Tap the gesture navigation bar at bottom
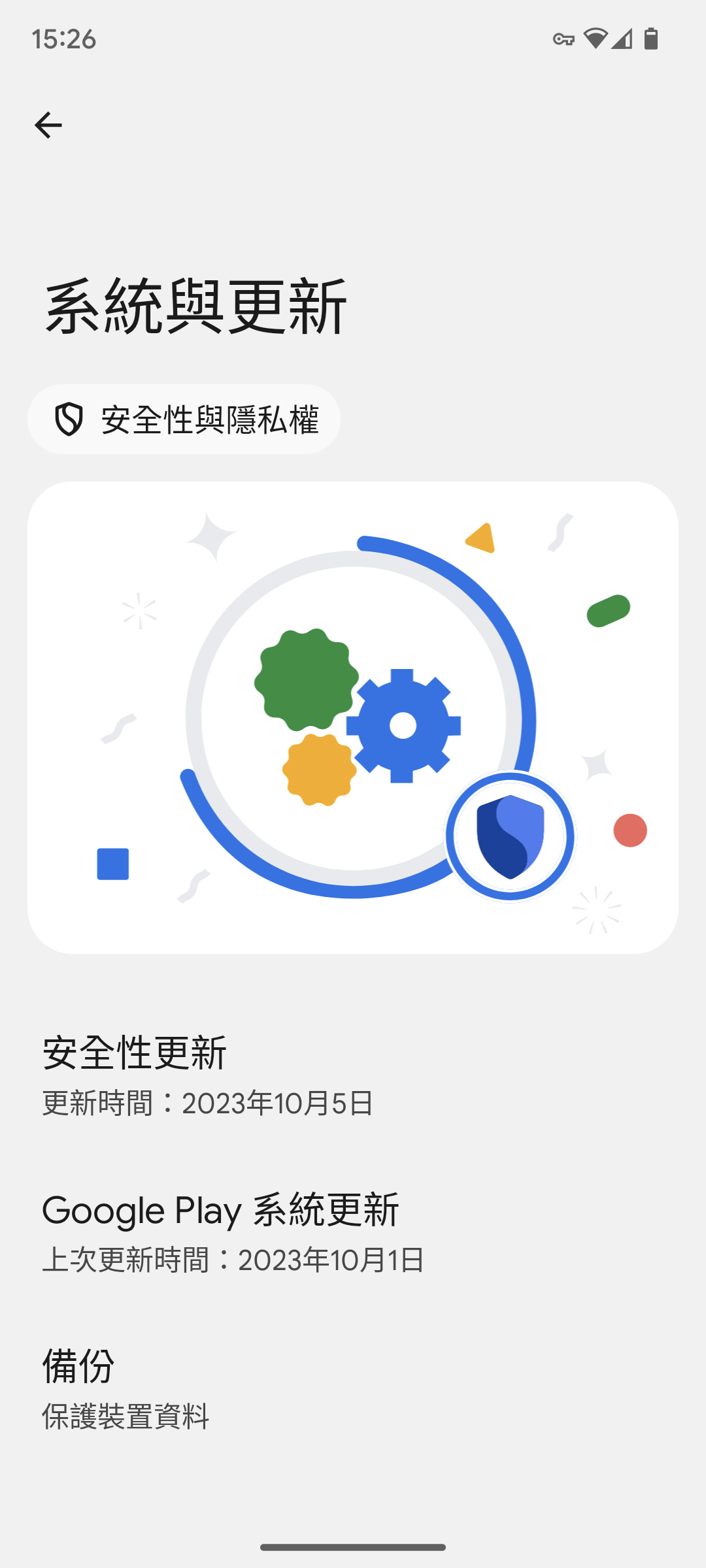Image resolution: width=706 pixels, height=1568 pixels. (353, 1548)
